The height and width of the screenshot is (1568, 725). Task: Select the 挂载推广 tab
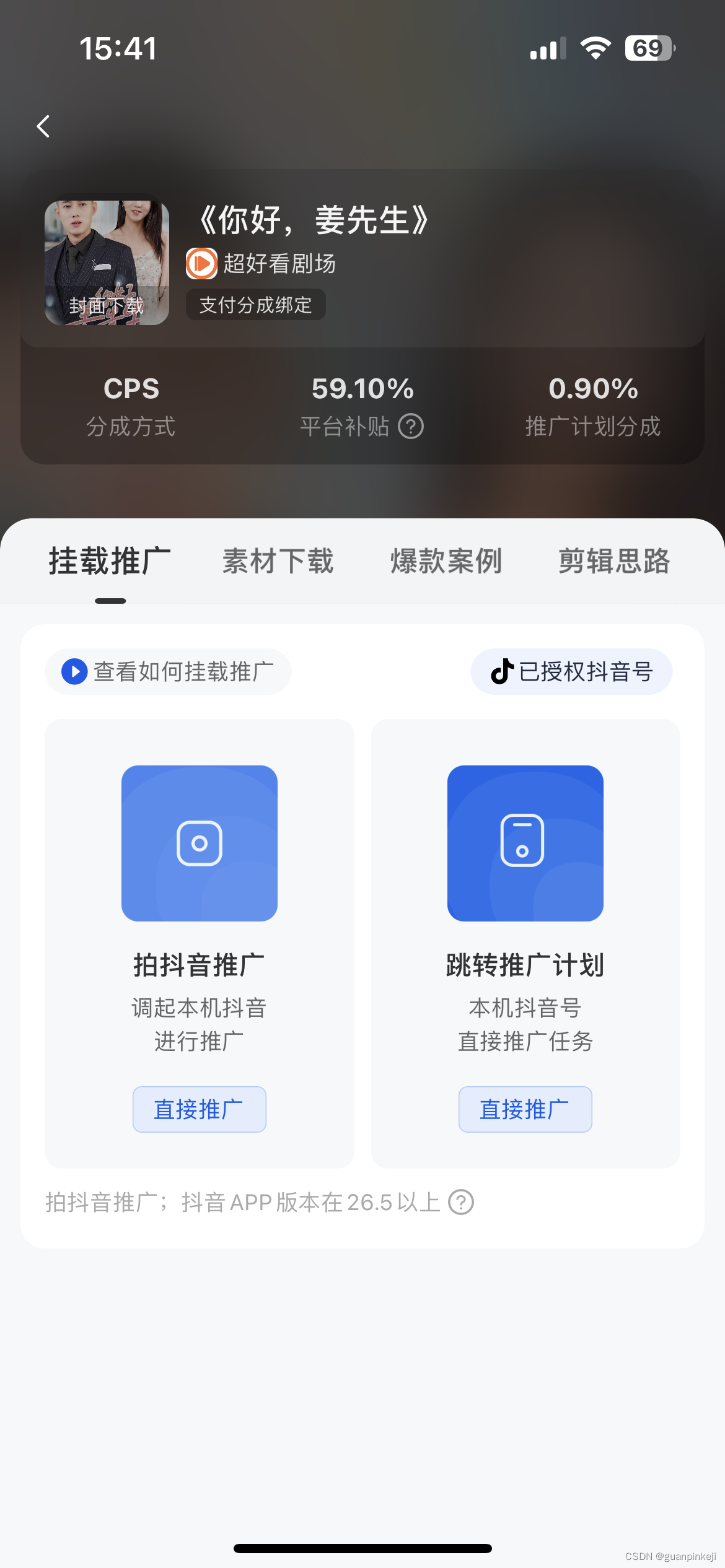[110, 561]
